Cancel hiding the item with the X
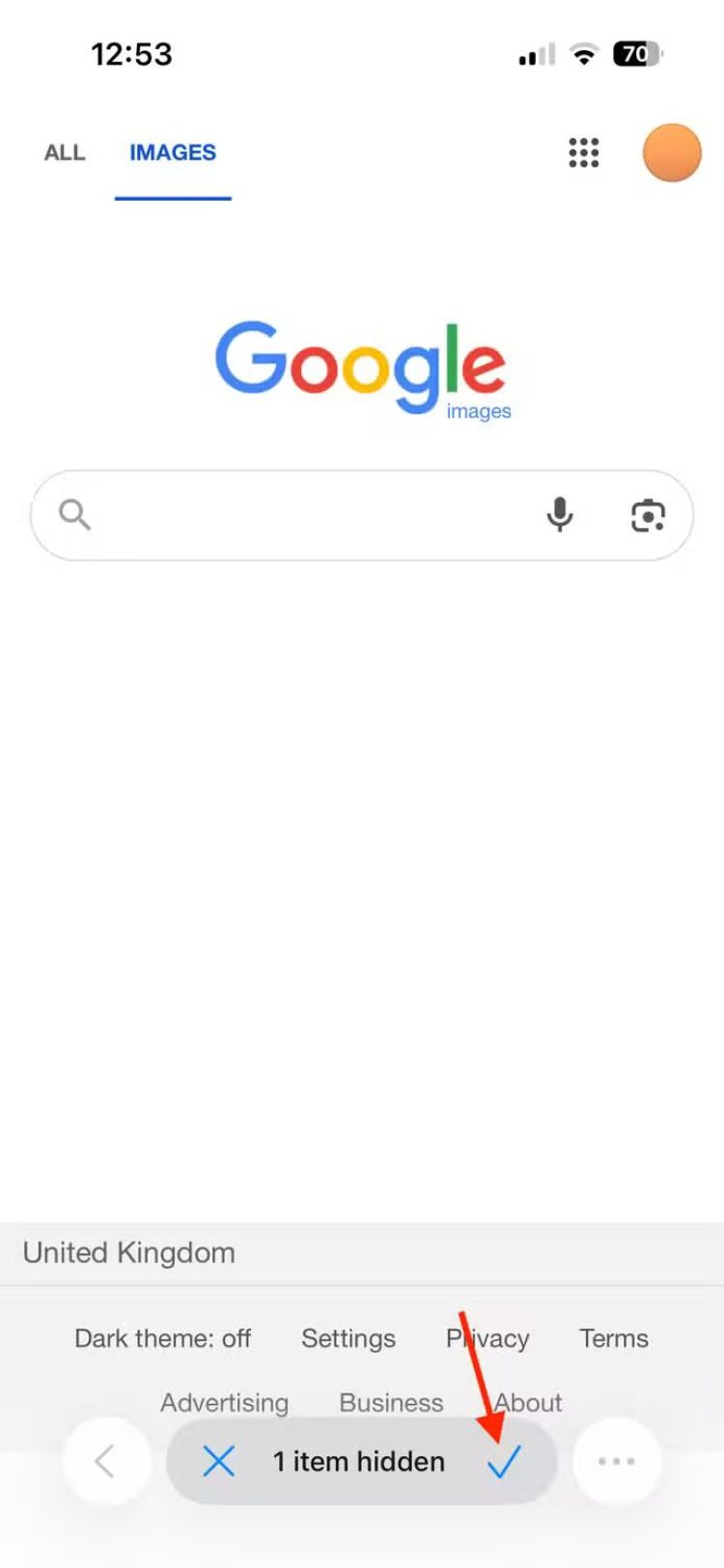The width and height of the screenshot is (724, 1568). click(219, 1462)
